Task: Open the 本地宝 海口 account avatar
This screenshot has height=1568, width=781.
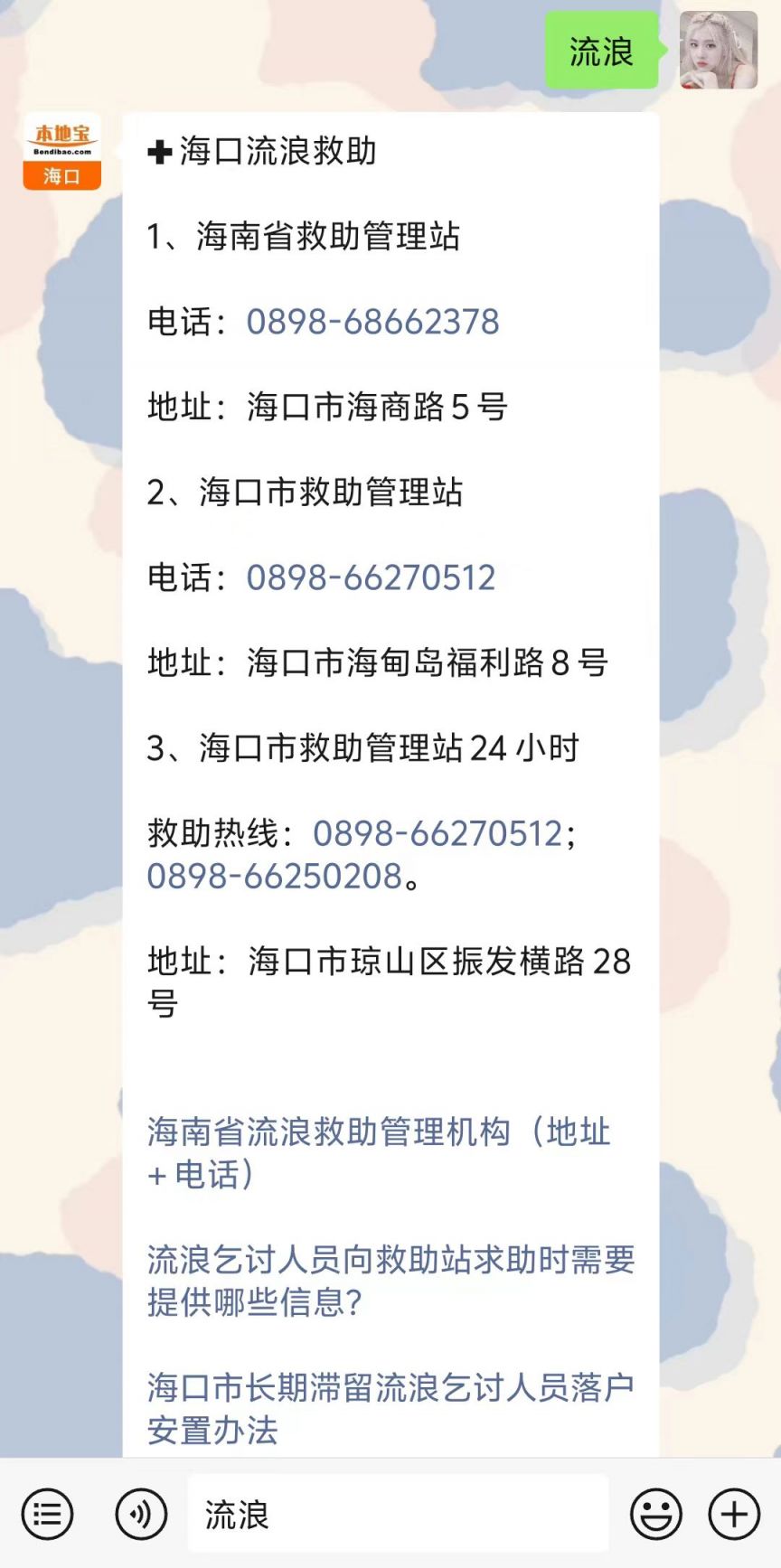Action: point(61,151)
